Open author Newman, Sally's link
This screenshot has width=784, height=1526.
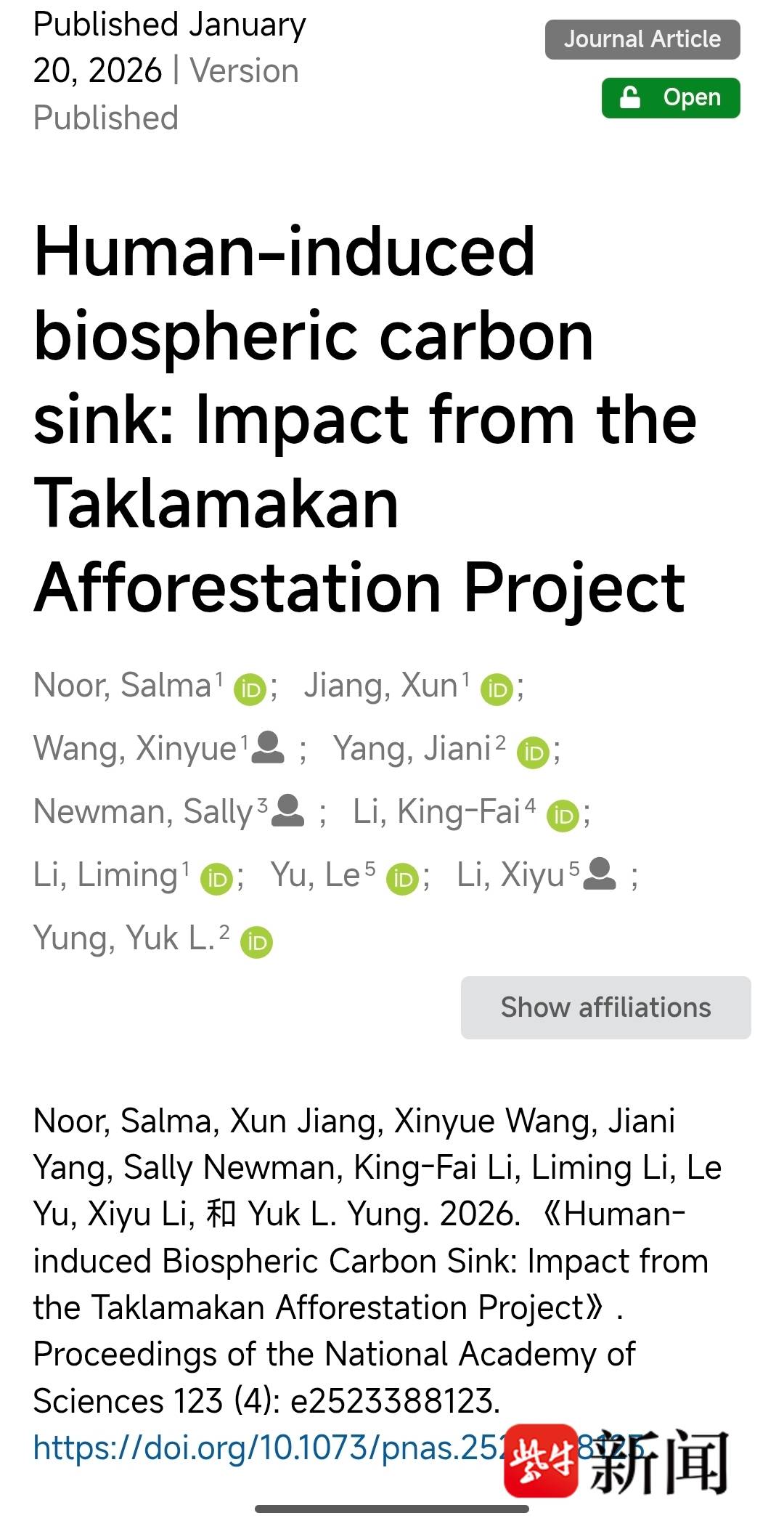tap(143, 811)
